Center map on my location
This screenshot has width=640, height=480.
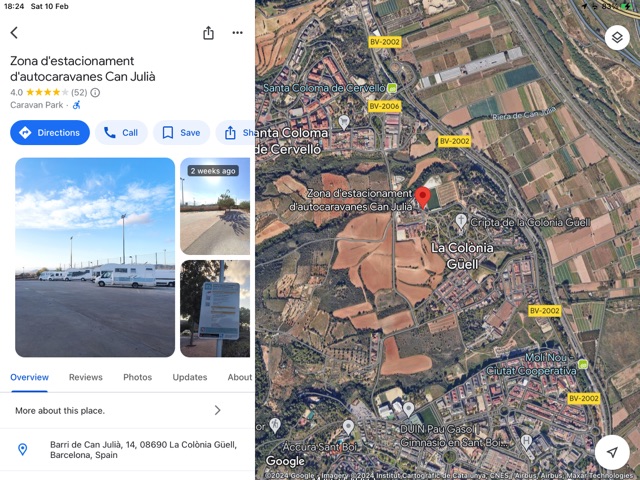pos(612,451)
